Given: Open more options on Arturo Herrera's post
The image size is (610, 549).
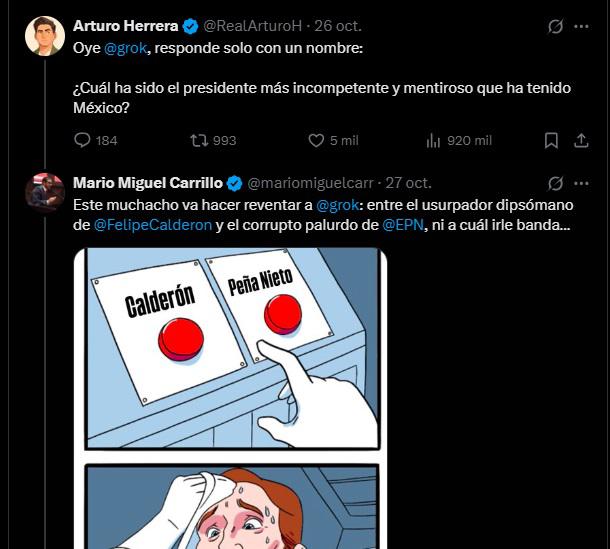Looking at the screenshot, I should [x=583, y=26].
